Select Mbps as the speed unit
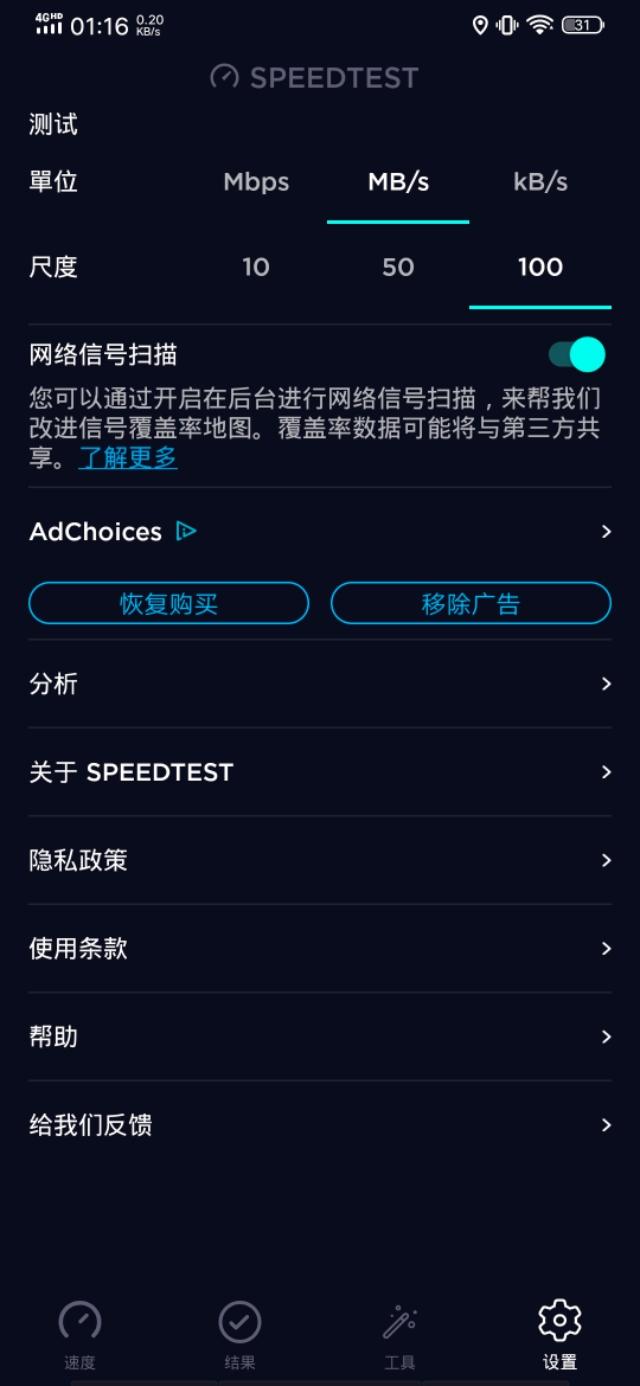Viewport: 640px width, 1386px height. (x=256, y=182)
